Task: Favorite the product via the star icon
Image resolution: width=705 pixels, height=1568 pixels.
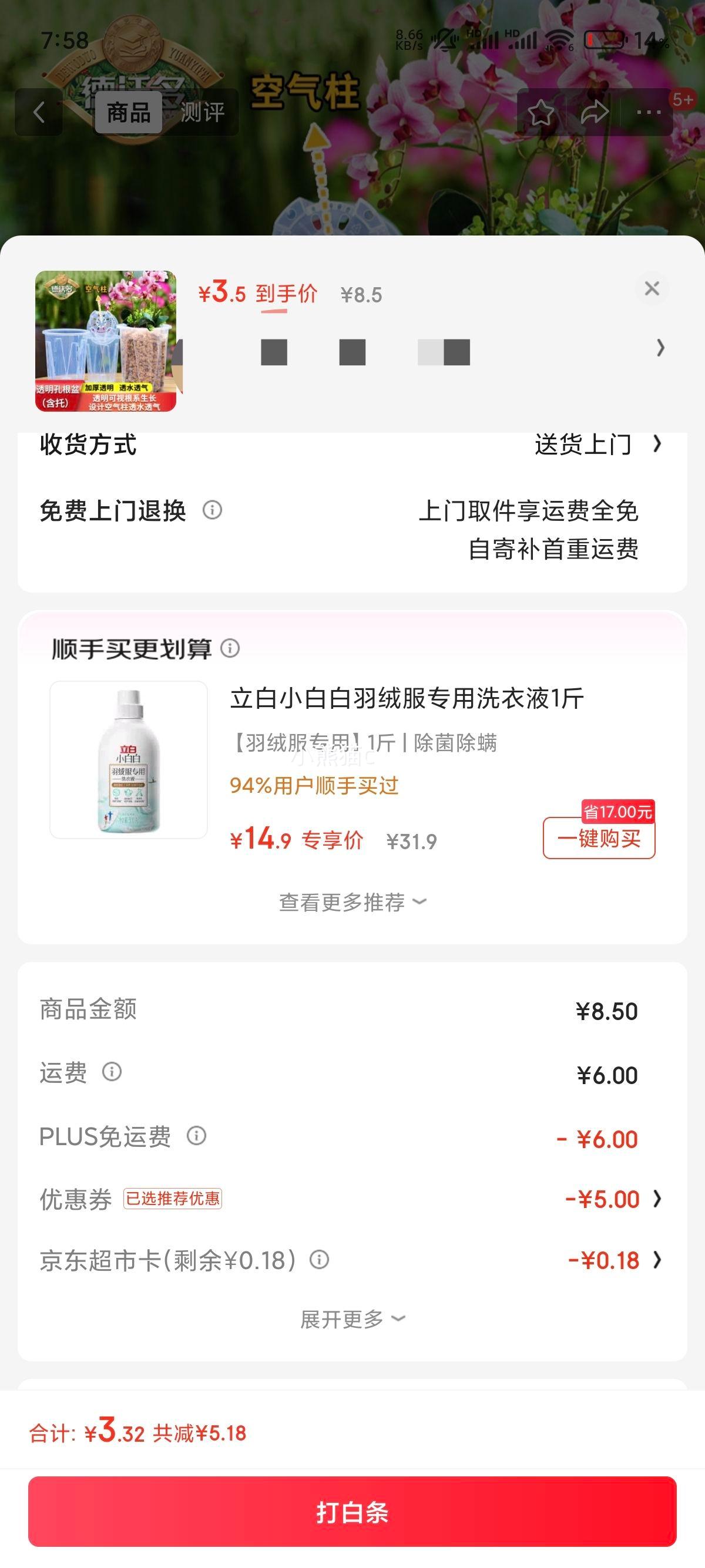Action: pos(540,111)
